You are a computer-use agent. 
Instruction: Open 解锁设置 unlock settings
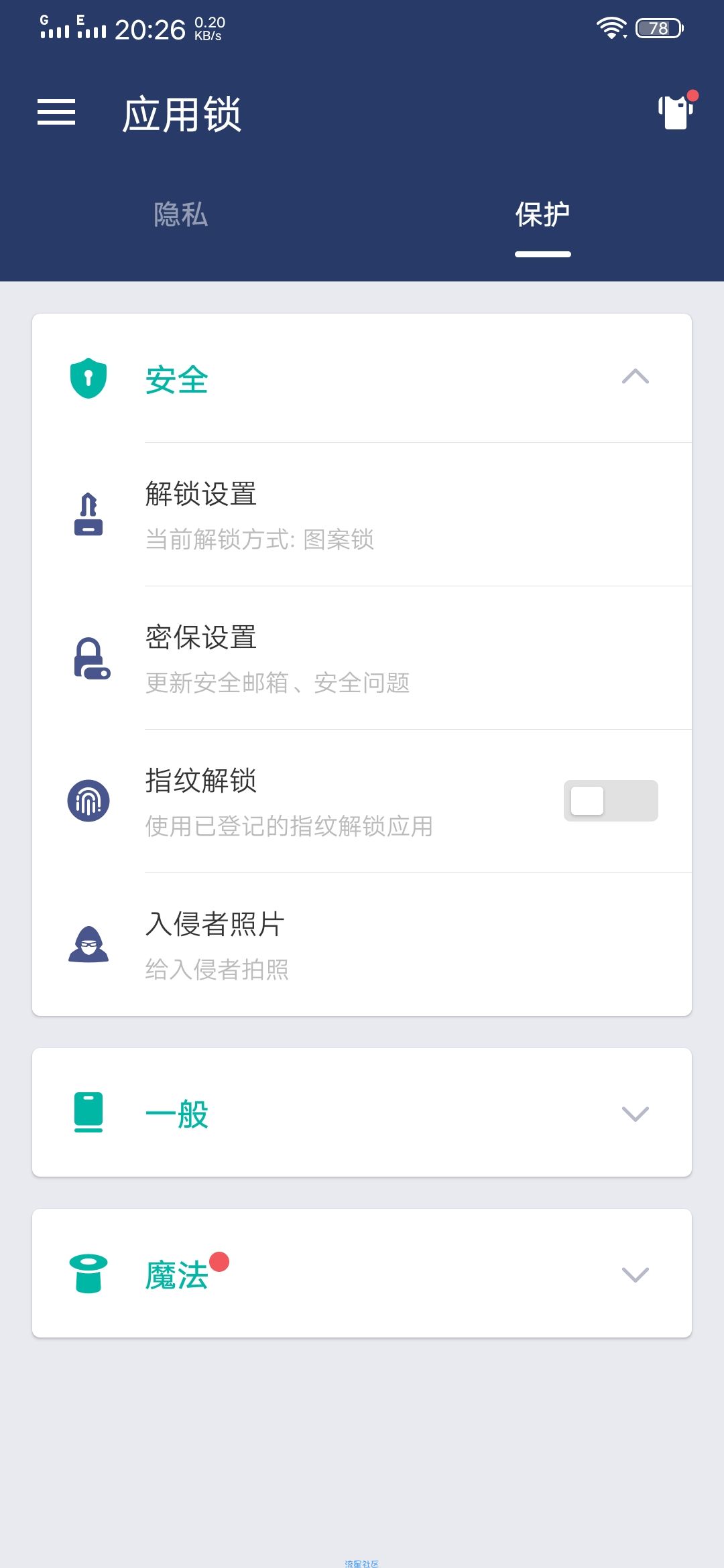(x=362, y=515)
